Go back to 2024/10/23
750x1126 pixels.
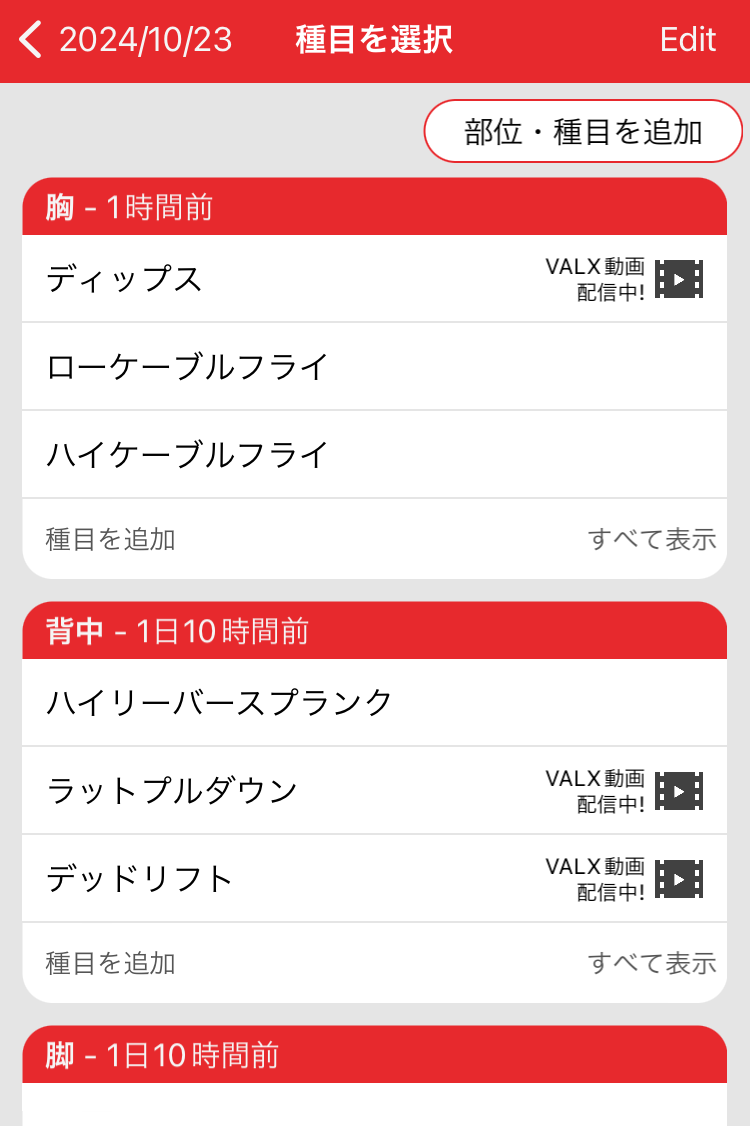pos(125,40)
